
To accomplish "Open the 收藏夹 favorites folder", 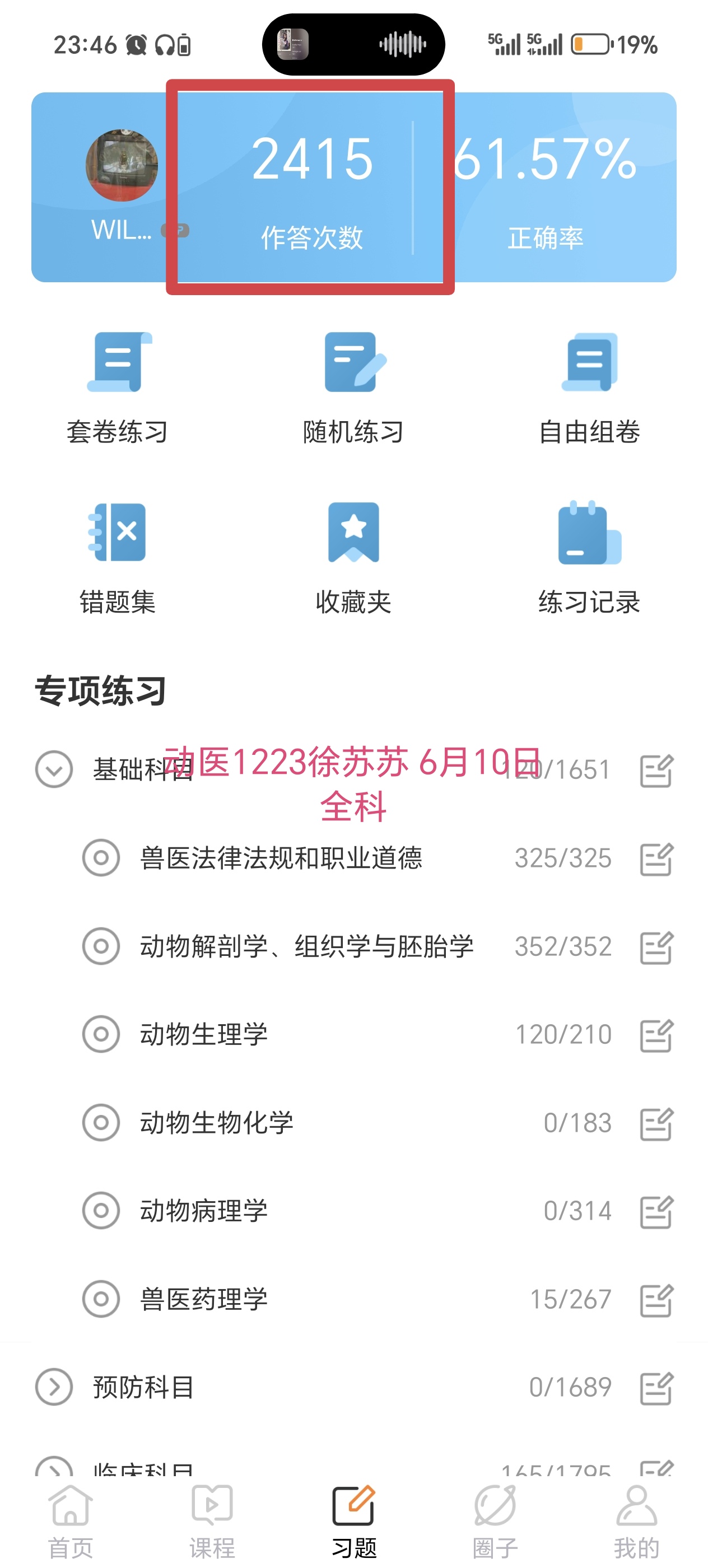I will tap(353, 558).
